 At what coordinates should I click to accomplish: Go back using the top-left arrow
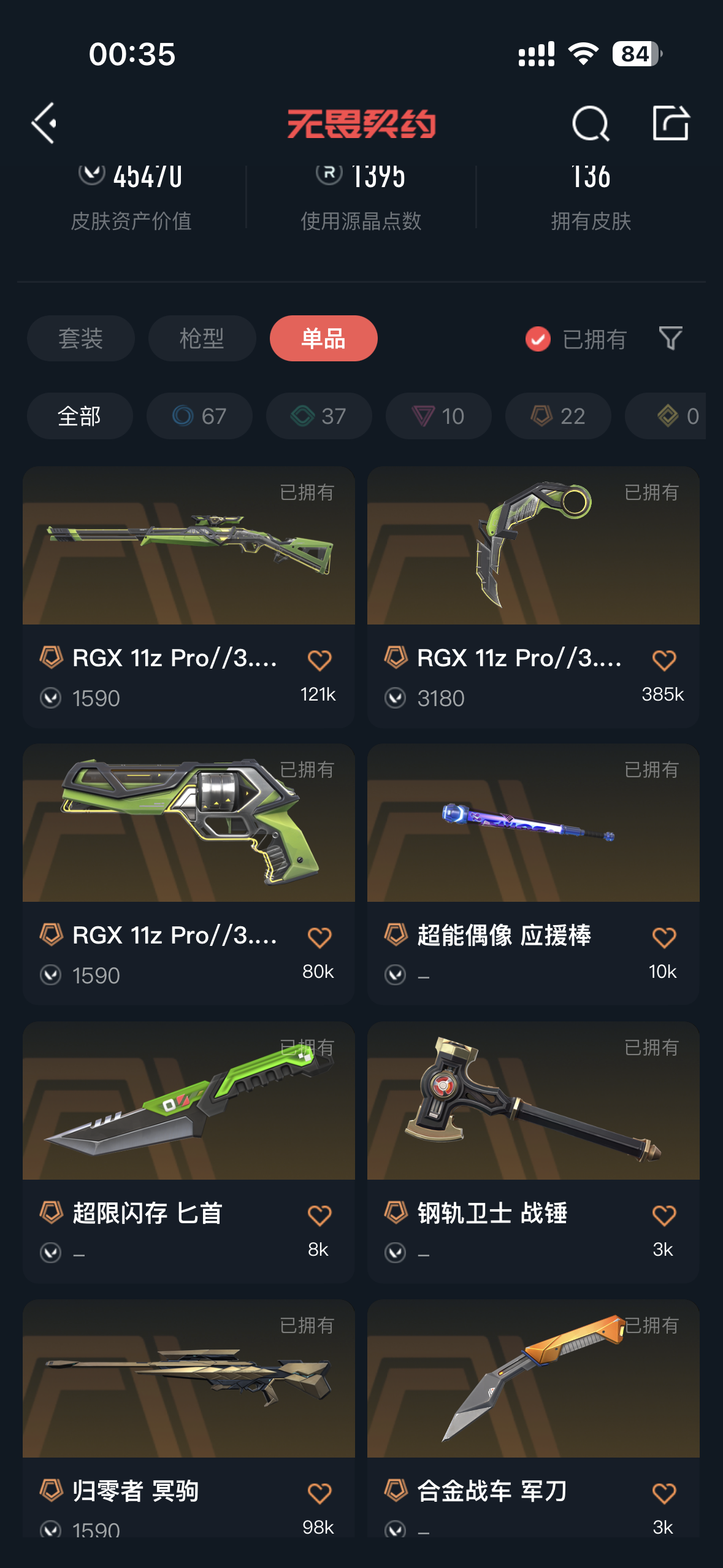[x=44, y=123]
